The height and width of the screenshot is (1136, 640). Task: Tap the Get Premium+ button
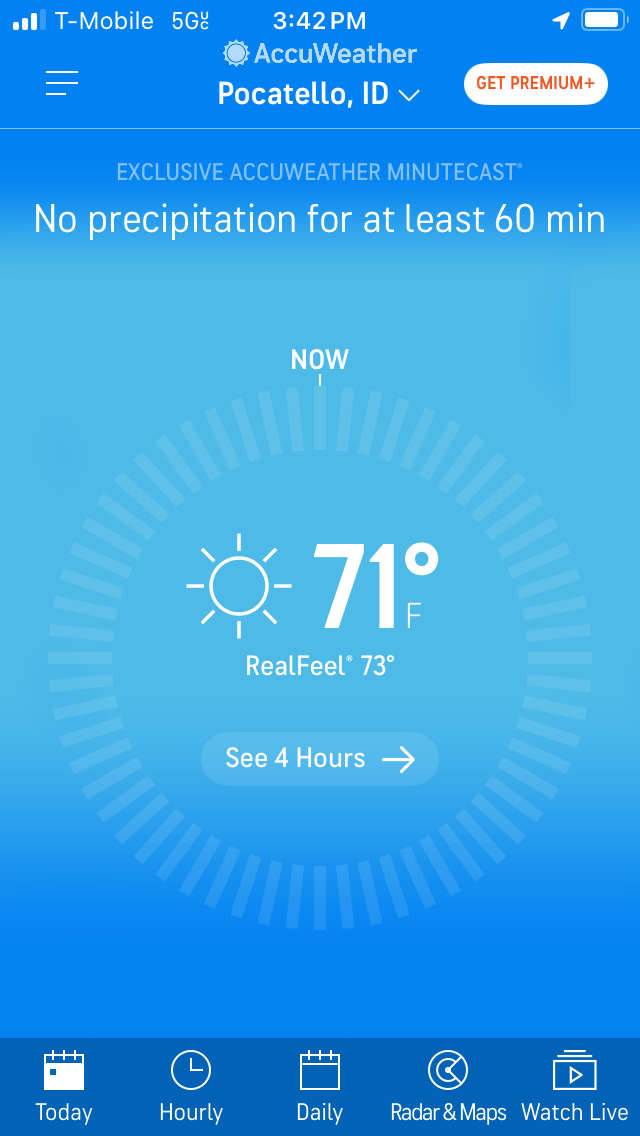click(535, 84)
